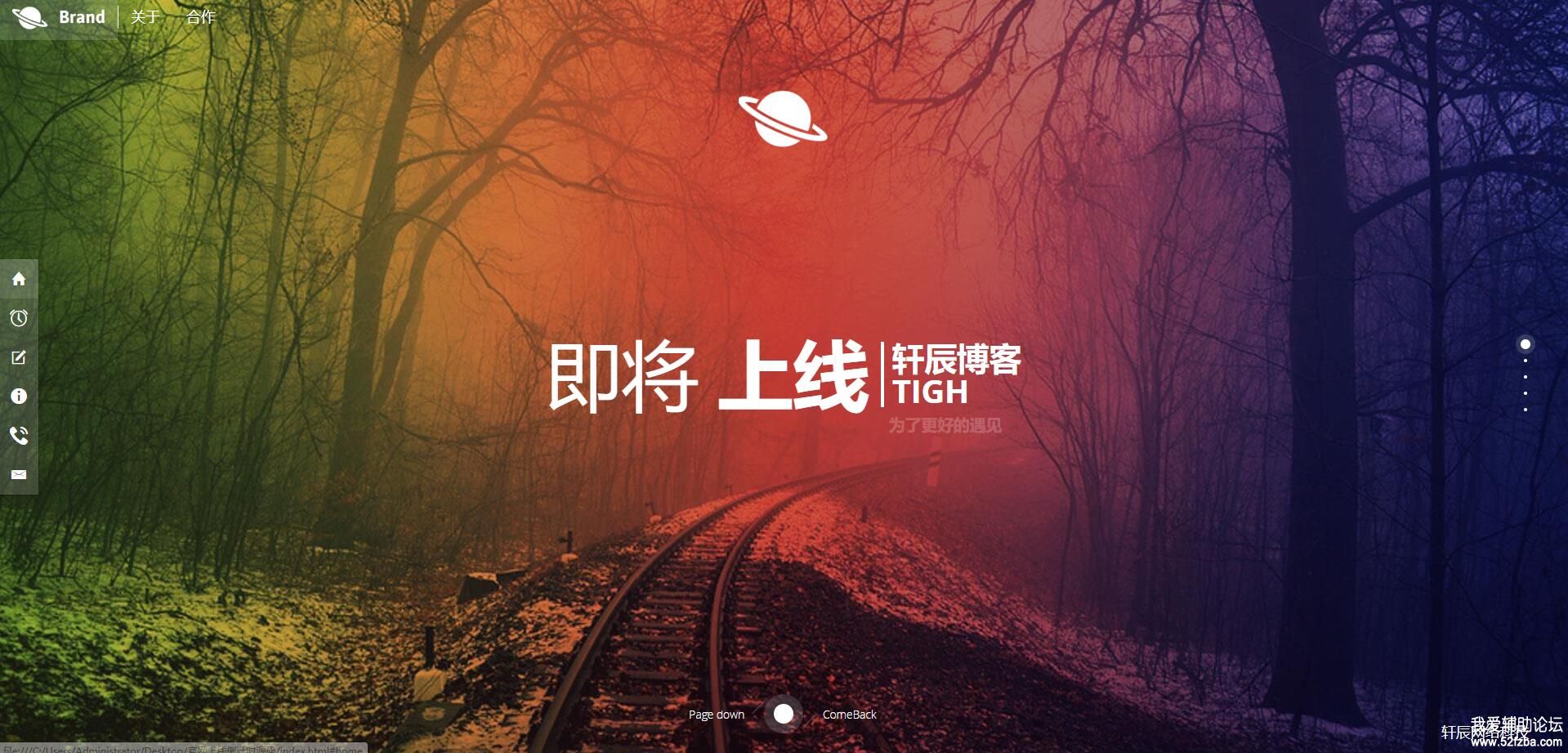Open the mail envelope icon in the sidebar

click(19, 474)
